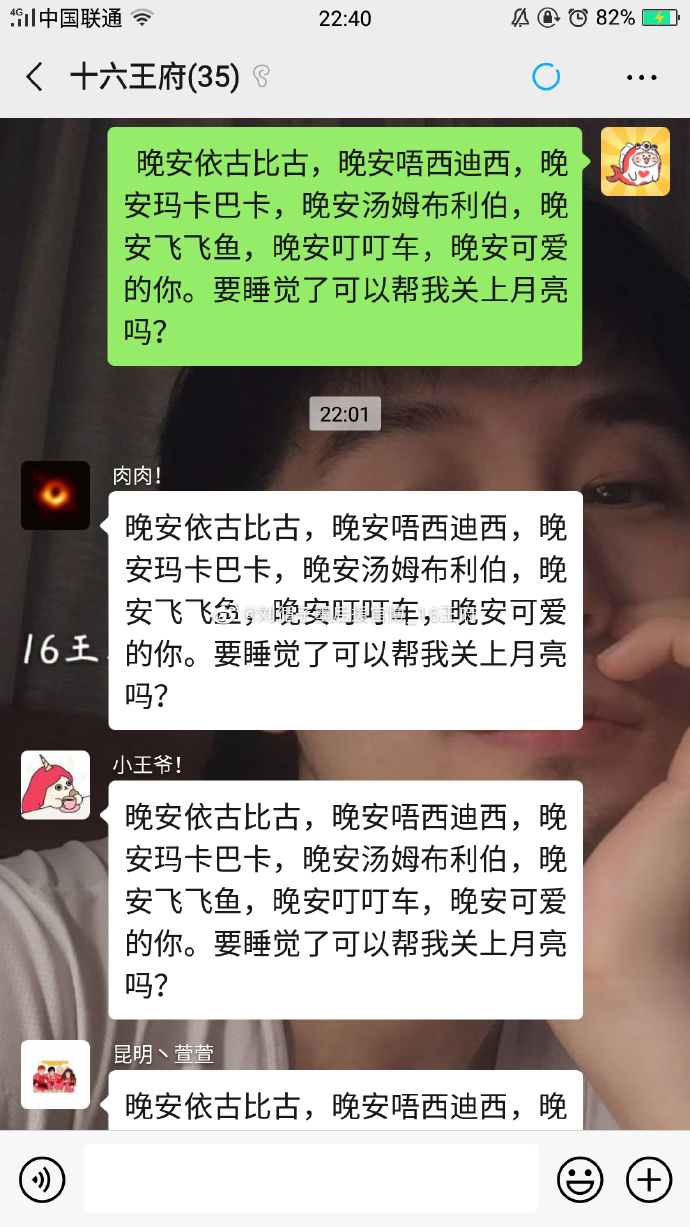Open the group chat overflow menu
690x1227 pixels.
click(x=640, y=77)
